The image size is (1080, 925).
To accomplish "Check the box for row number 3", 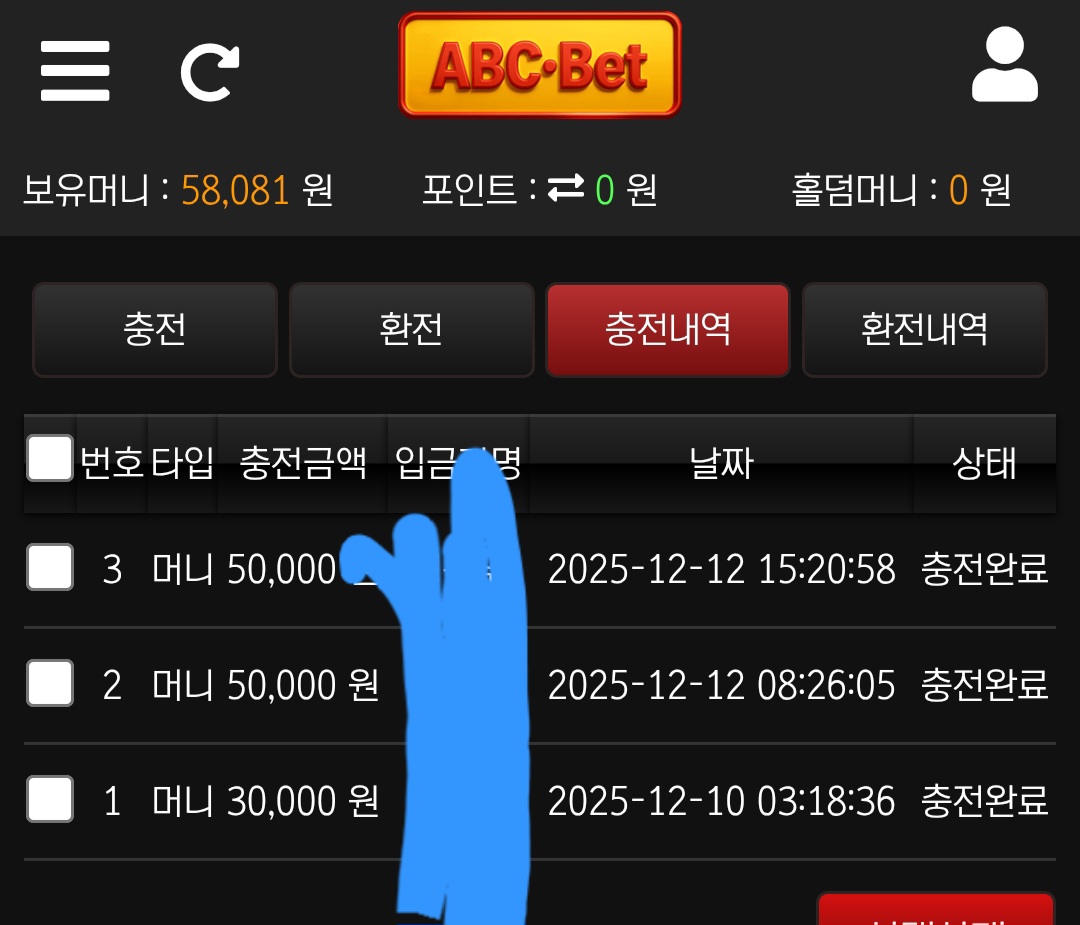I will coord(50,568).
